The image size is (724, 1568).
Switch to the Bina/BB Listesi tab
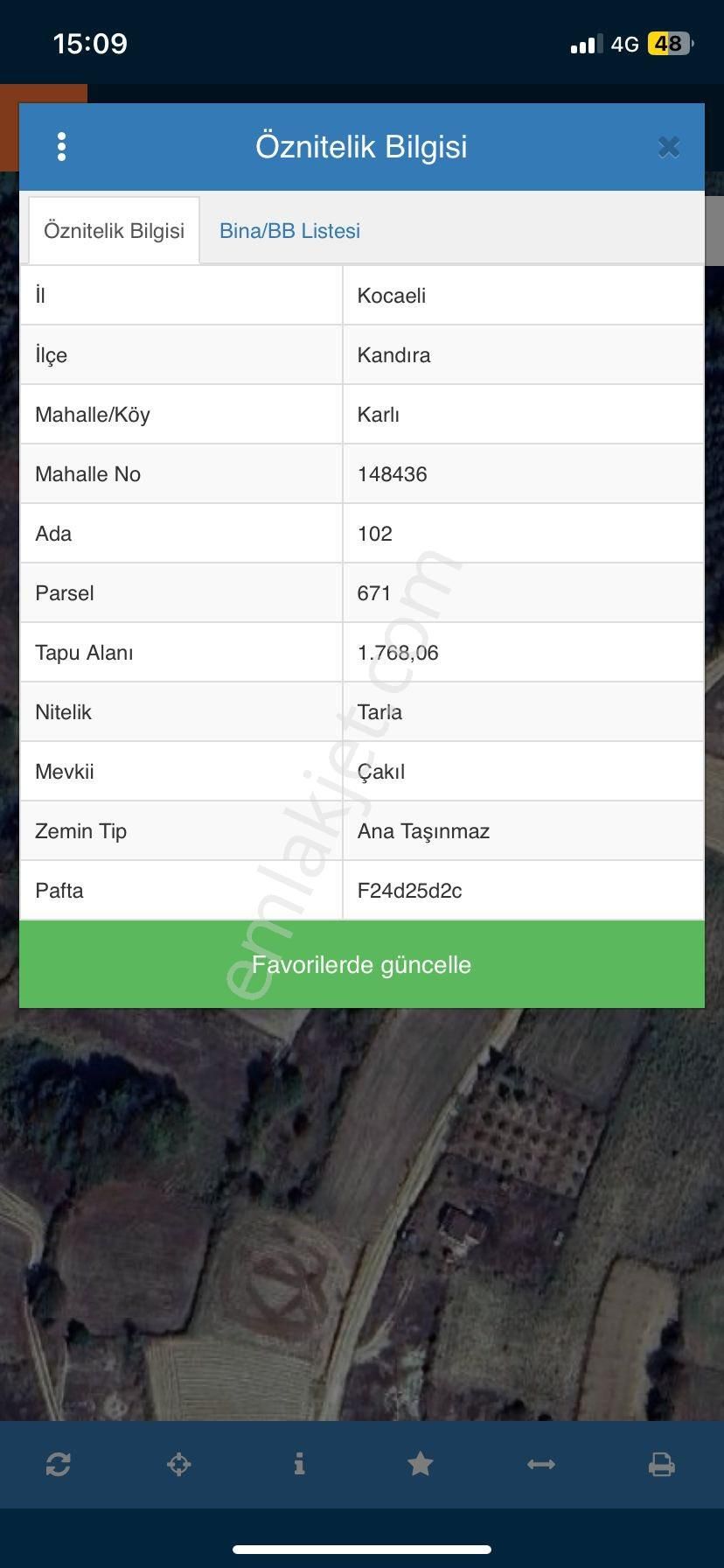point(289,231)
